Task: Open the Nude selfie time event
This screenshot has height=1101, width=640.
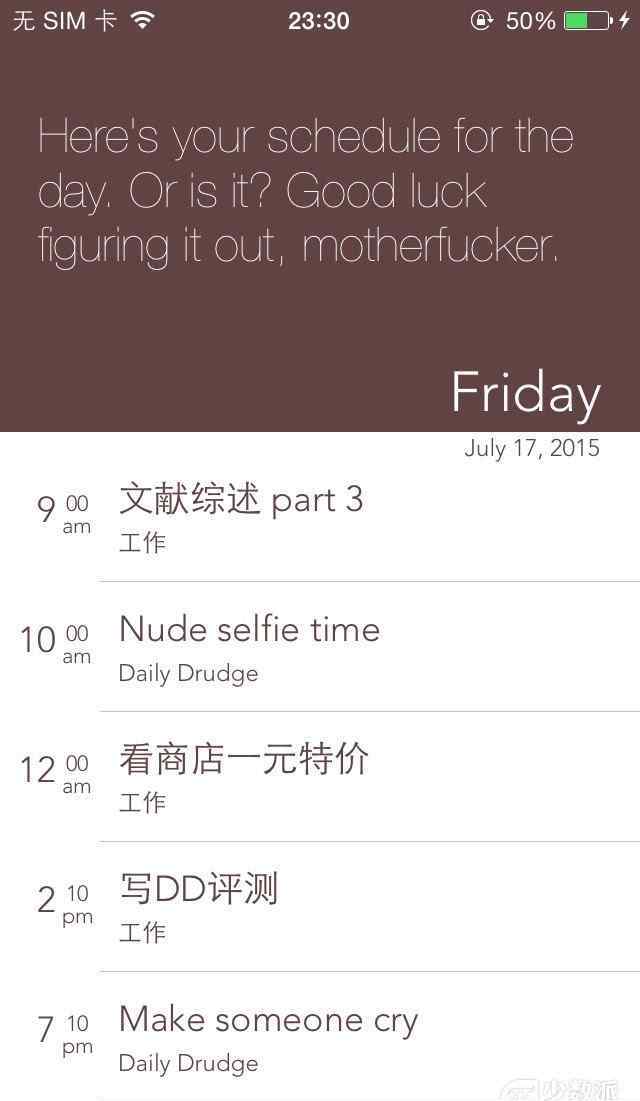Action: coord(320,647)
